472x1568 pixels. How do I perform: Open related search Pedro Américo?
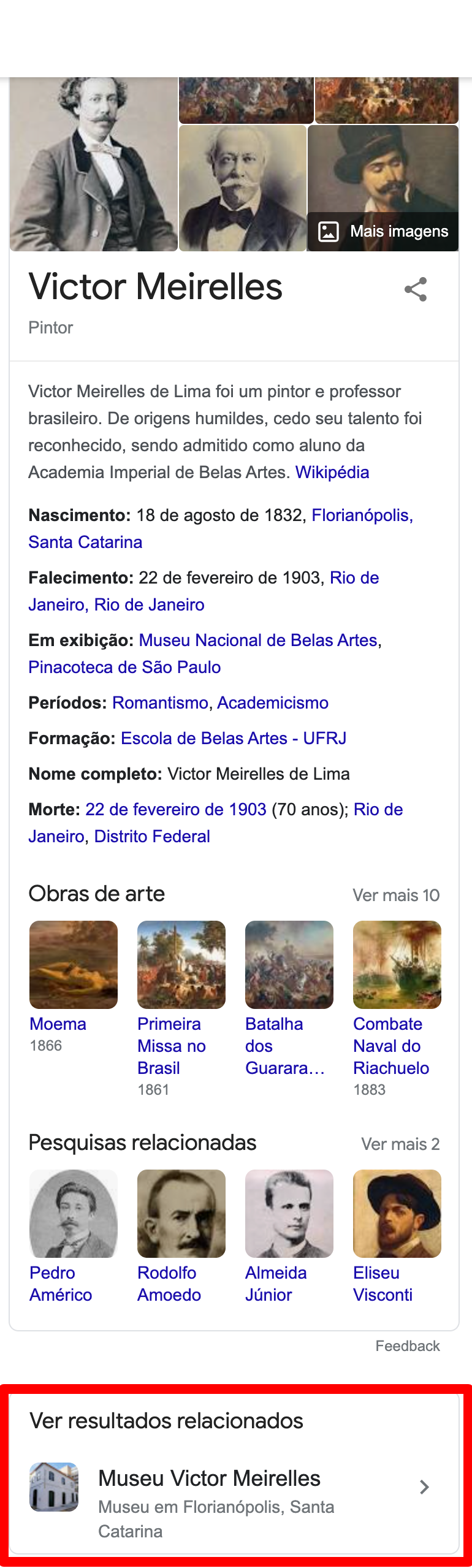(x=73, y=1214)
